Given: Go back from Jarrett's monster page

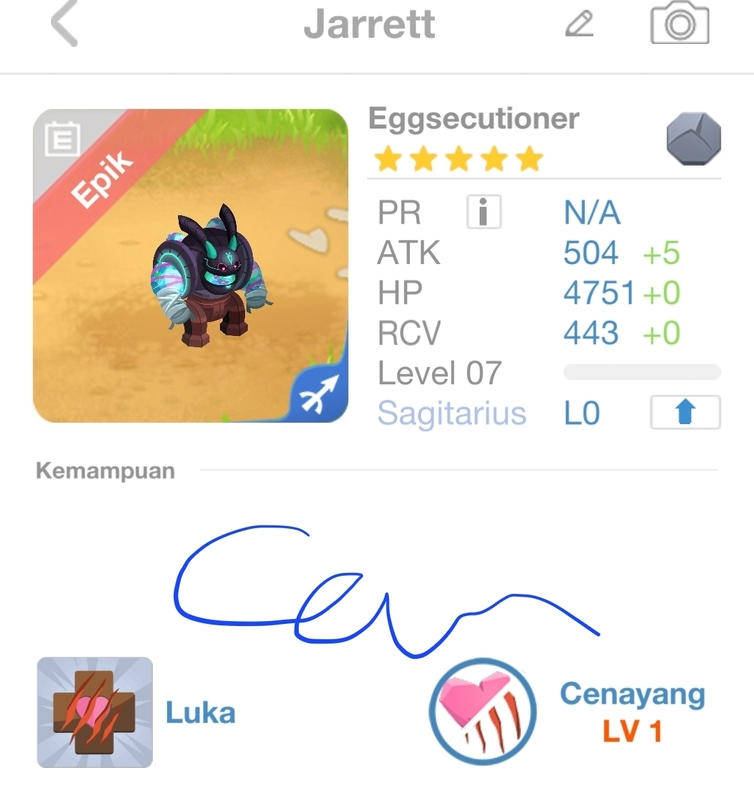Looking at the screenshot, I should click(x=64, y=24).
